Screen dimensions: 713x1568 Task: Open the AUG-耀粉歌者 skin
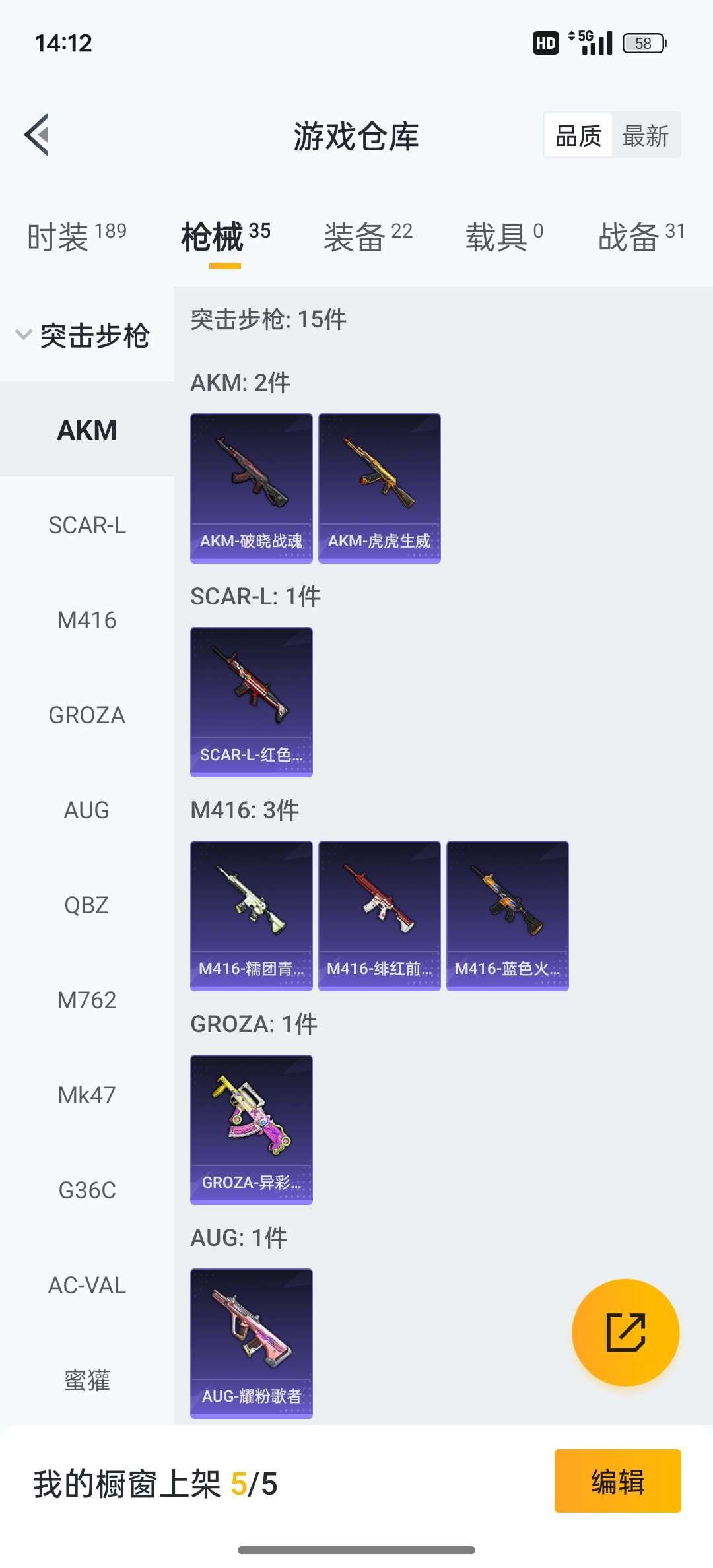click(x=251, y=1344)
